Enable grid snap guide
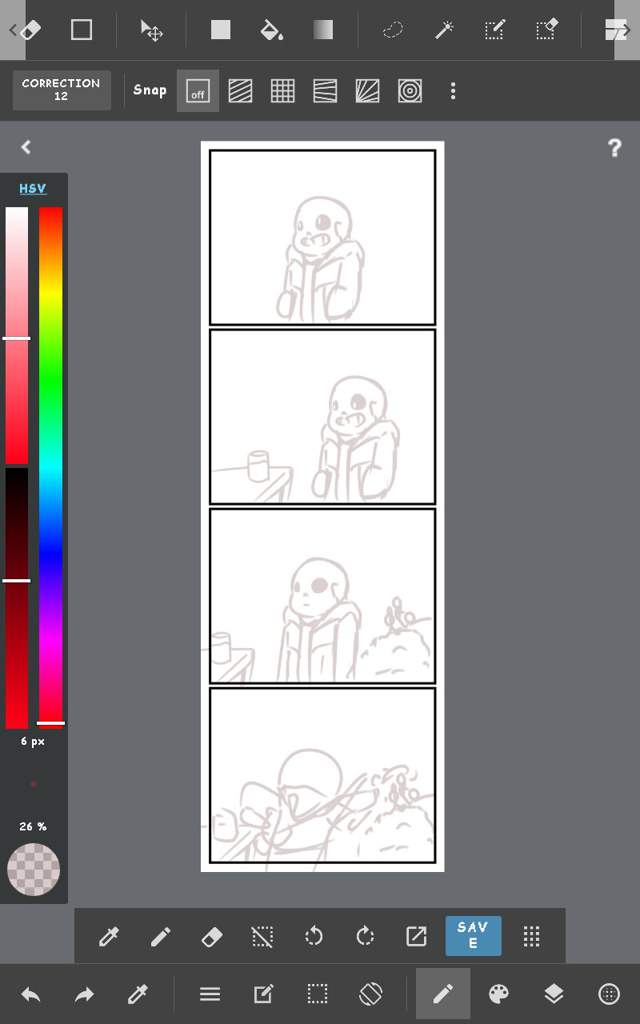The height and width of the screenshot is (1024, 640). pos(283,91)
